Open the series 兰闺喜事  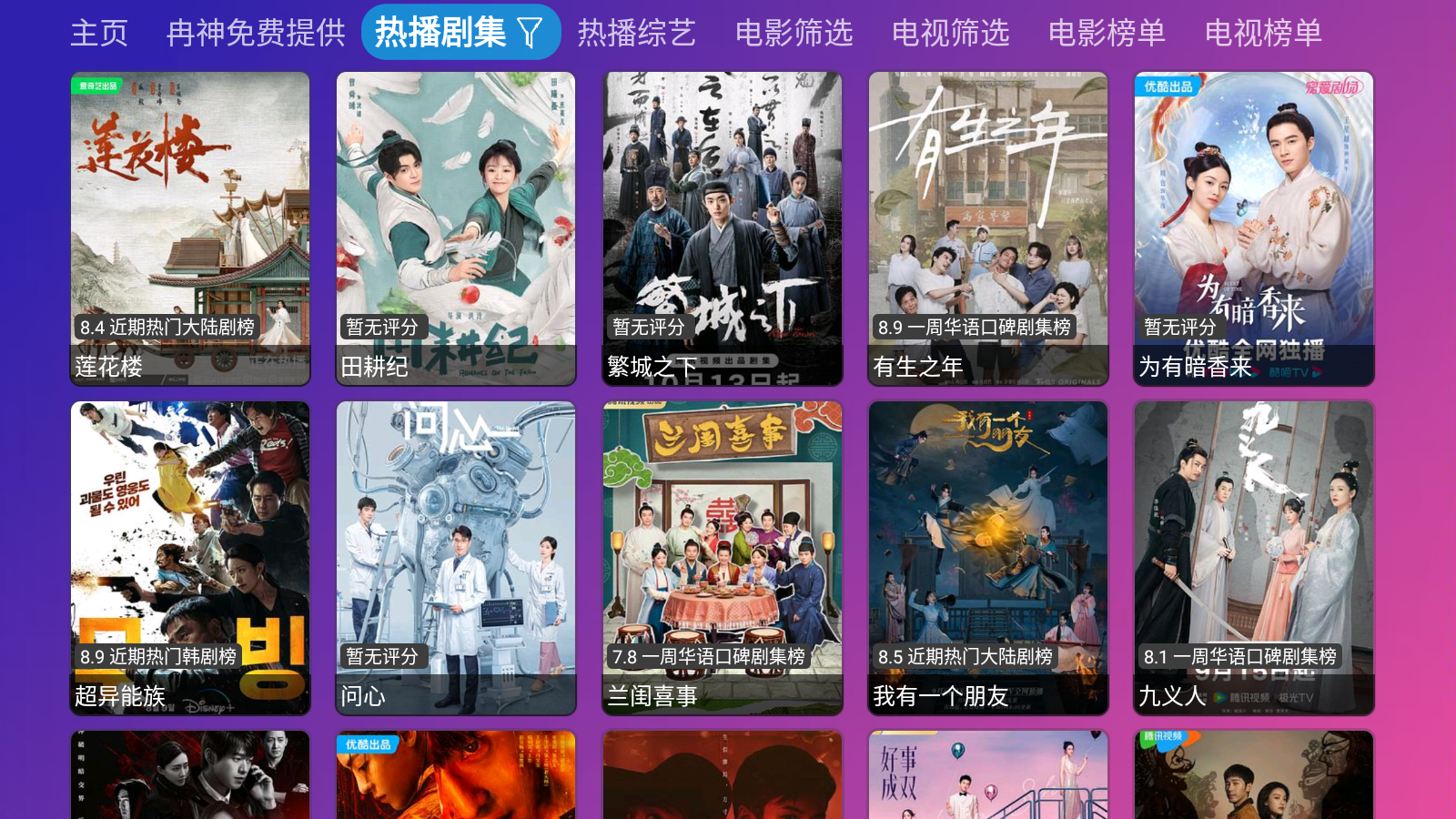[723, 557]
